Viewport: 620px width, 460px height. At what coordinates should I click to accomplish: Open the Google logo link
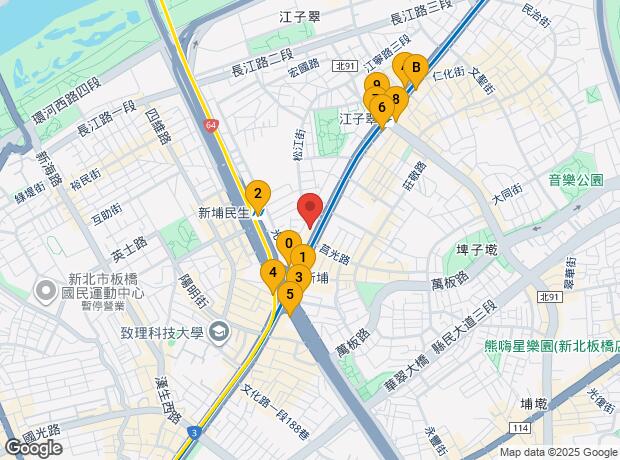[x=32, y=447]
